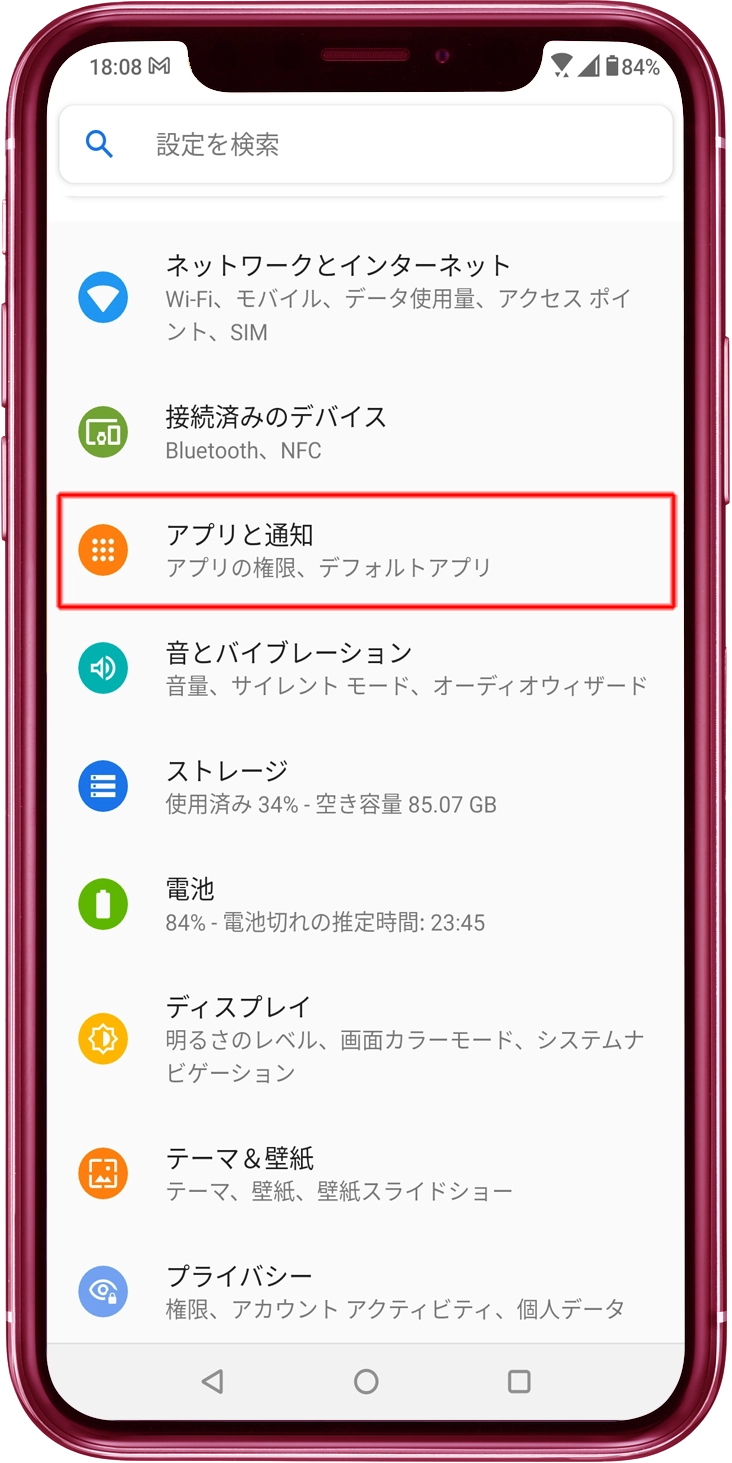The height and width of the screenshot is (1463, 732).
Task: Open 音とバイブレーション settings
Action: [365, 668]
